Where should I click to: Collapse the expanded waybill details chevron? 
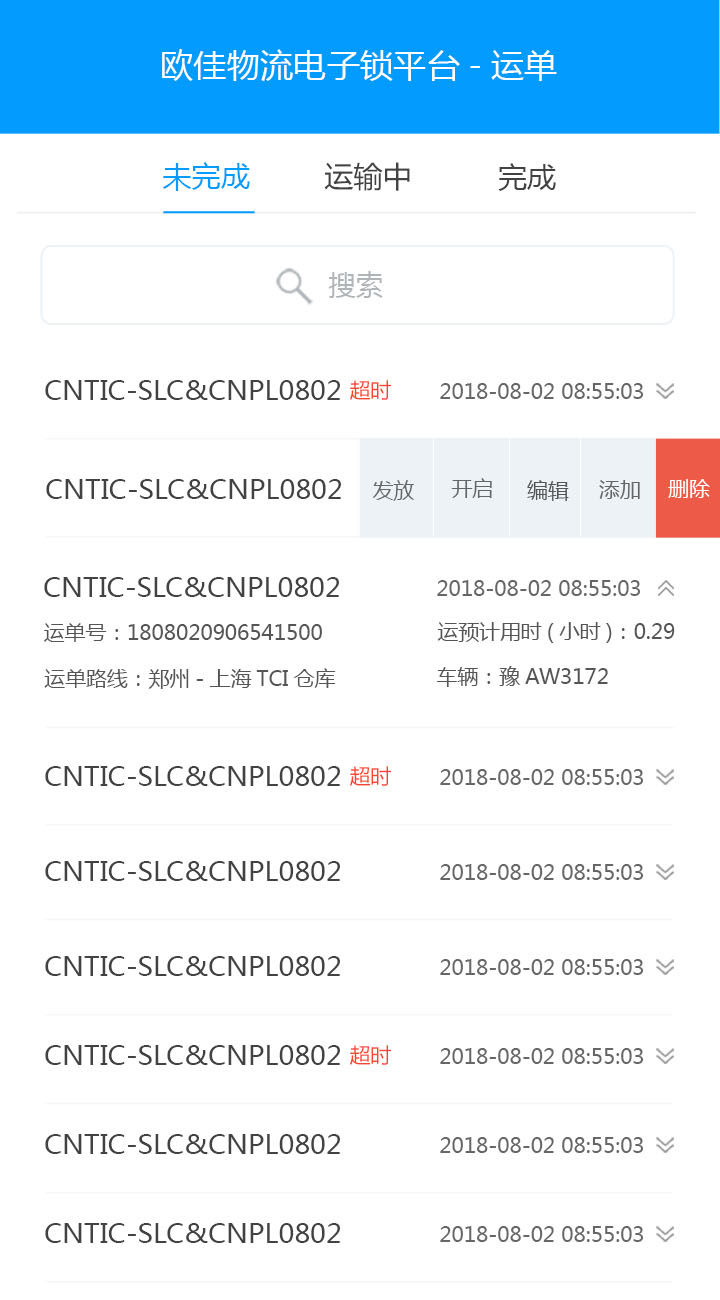[x=666, y=588]
